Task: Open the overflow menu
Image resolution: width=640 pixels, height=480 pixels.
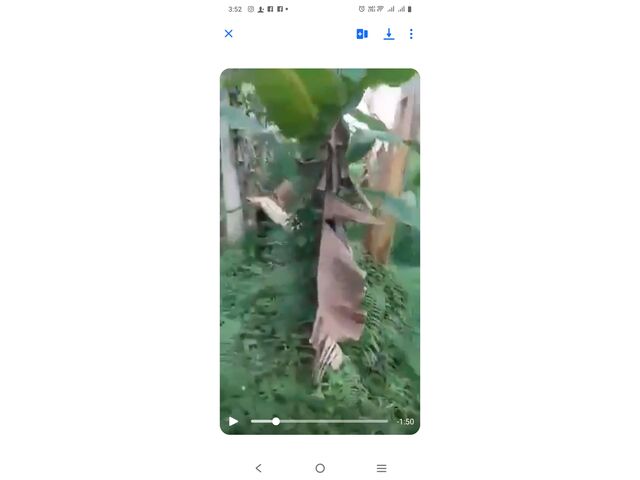Action: pos(411,34)
